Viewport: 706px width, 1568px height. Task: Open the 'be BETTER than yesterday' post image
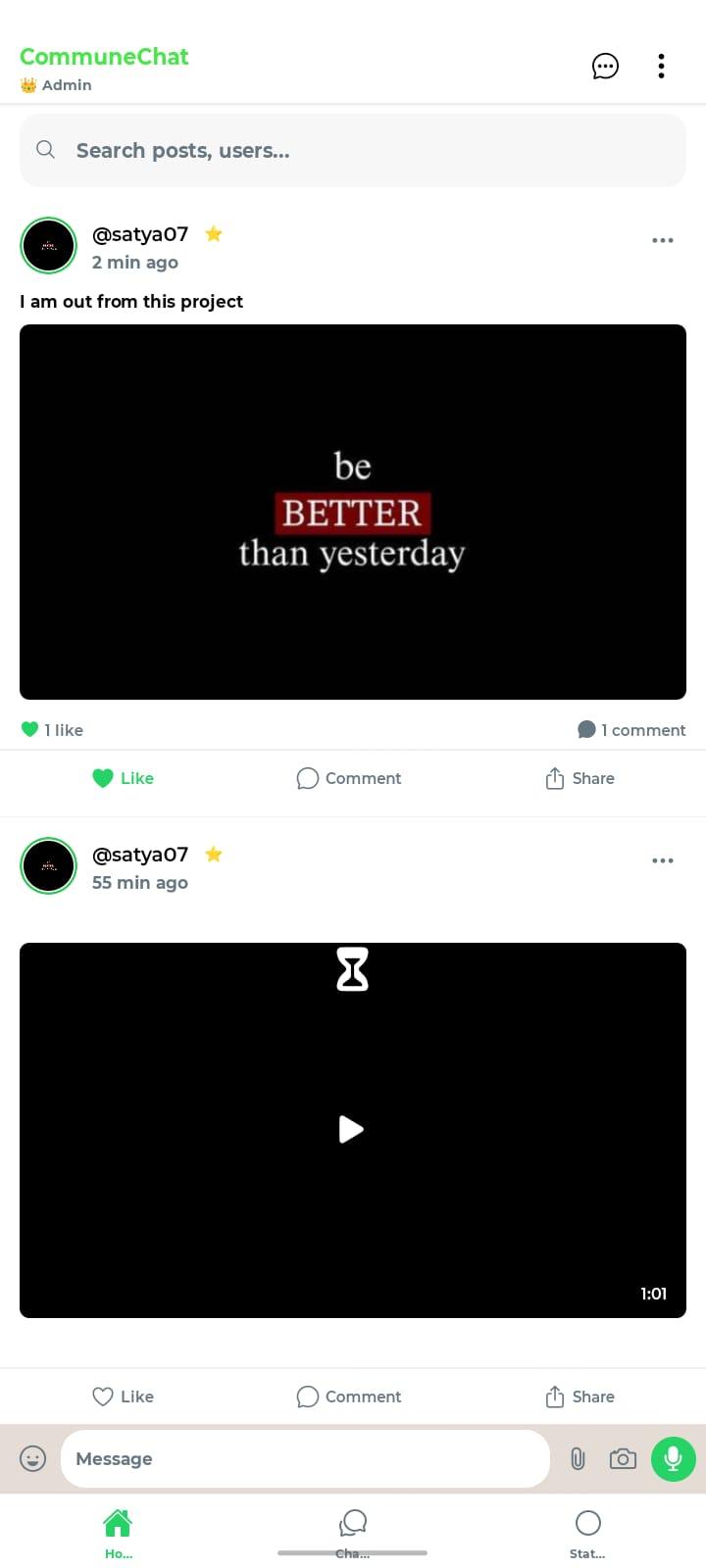(x=353, y=512)
